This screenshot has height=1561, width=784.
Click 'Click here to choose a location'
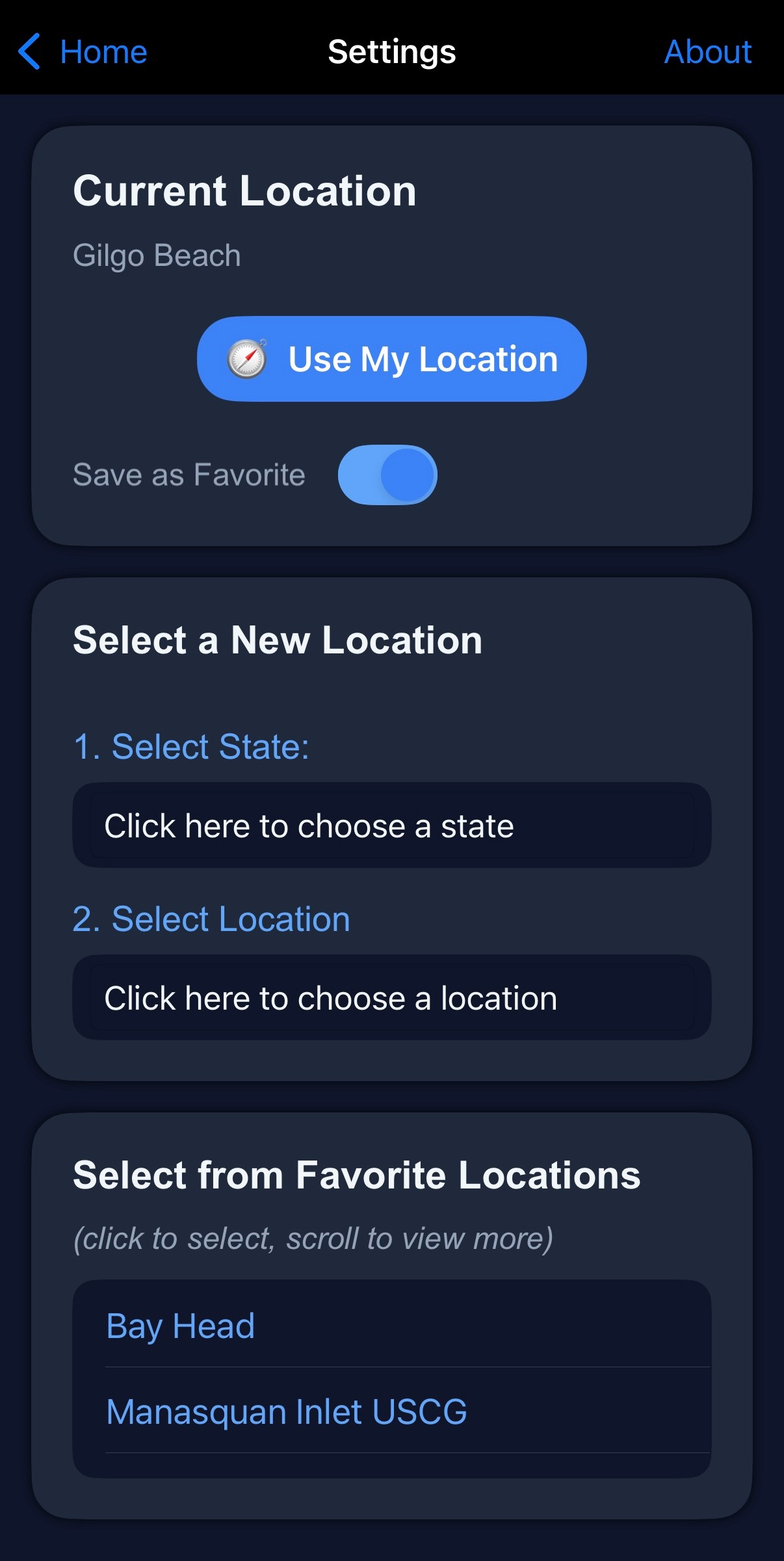pos(391,998)
